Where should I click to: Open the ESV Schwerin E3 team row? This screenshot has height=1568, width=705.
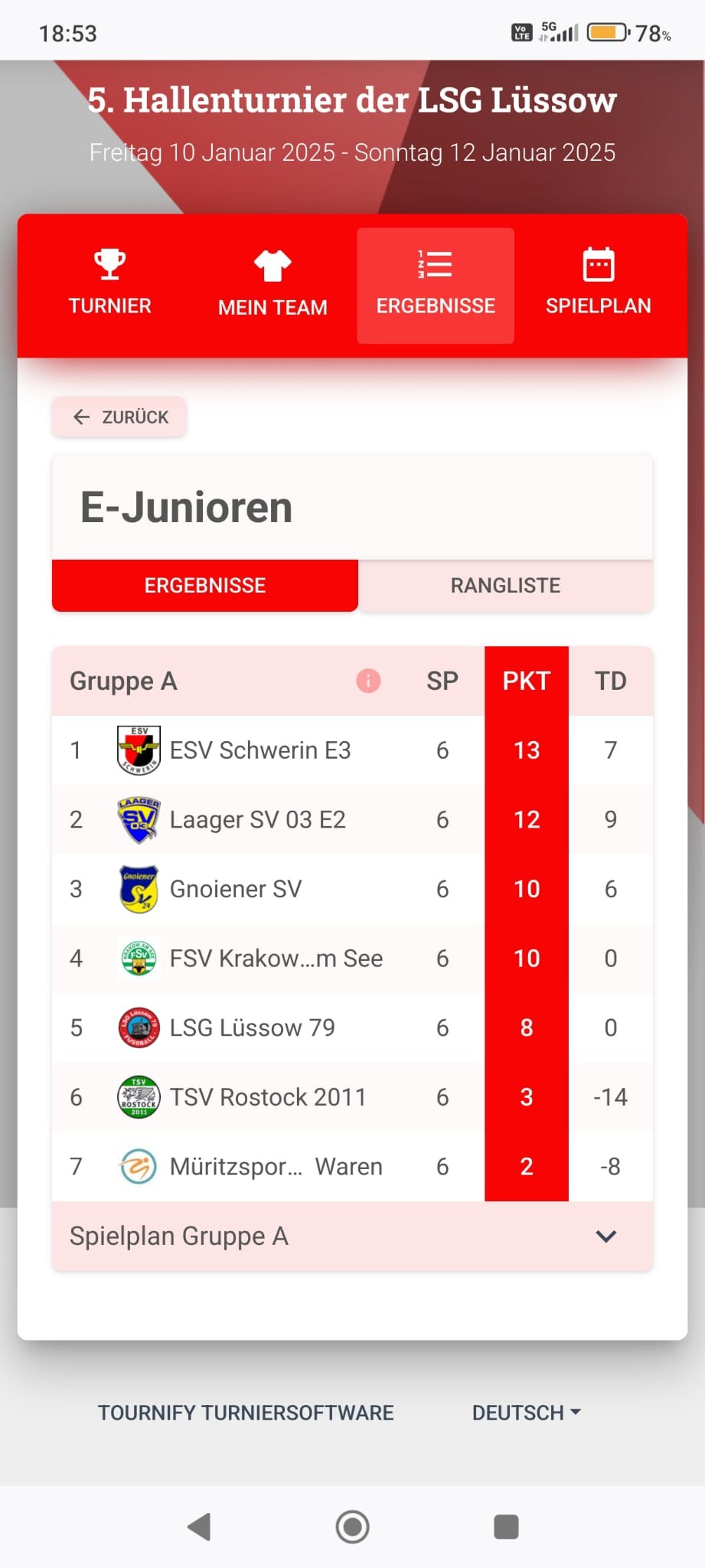352,750
